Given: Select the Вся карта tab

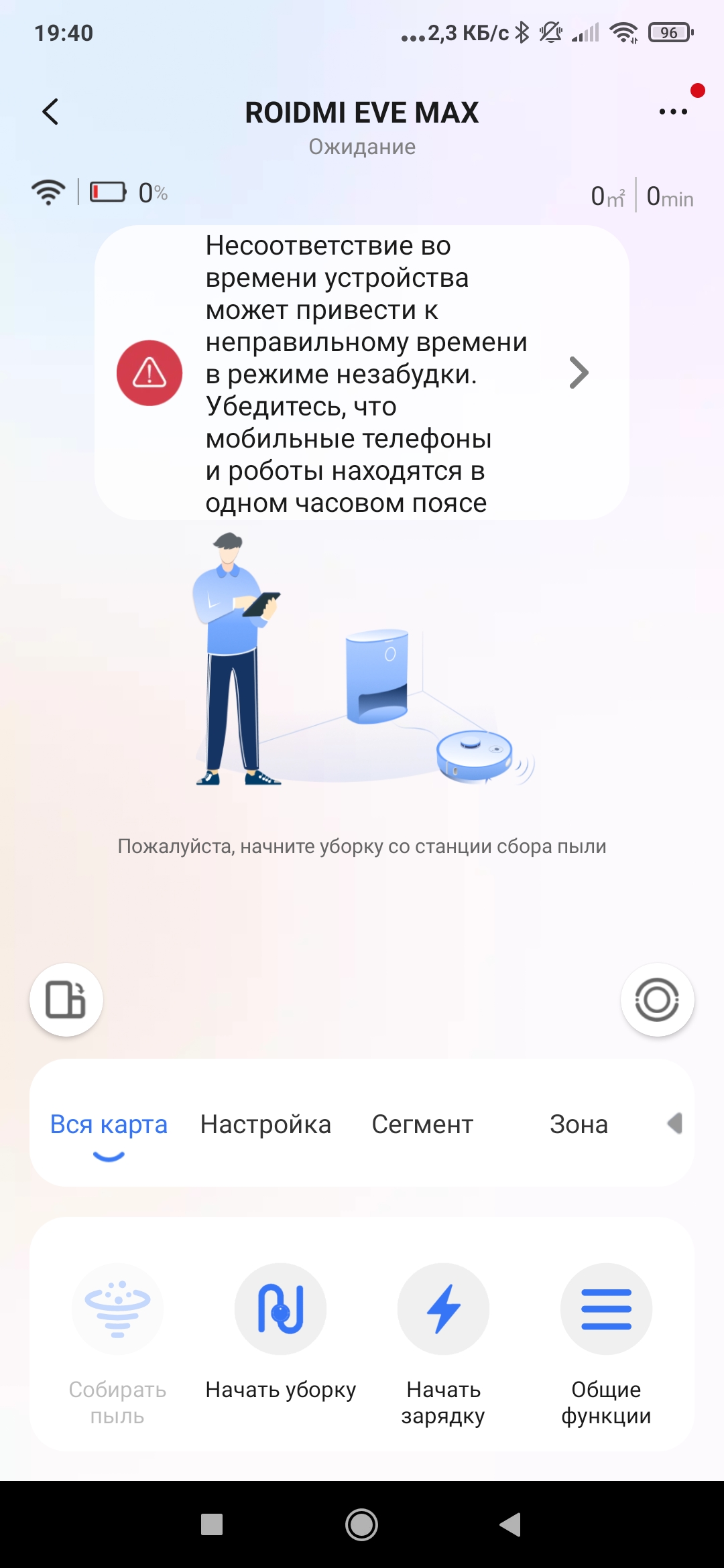Looking at the screenshot, I should 109,1124.
